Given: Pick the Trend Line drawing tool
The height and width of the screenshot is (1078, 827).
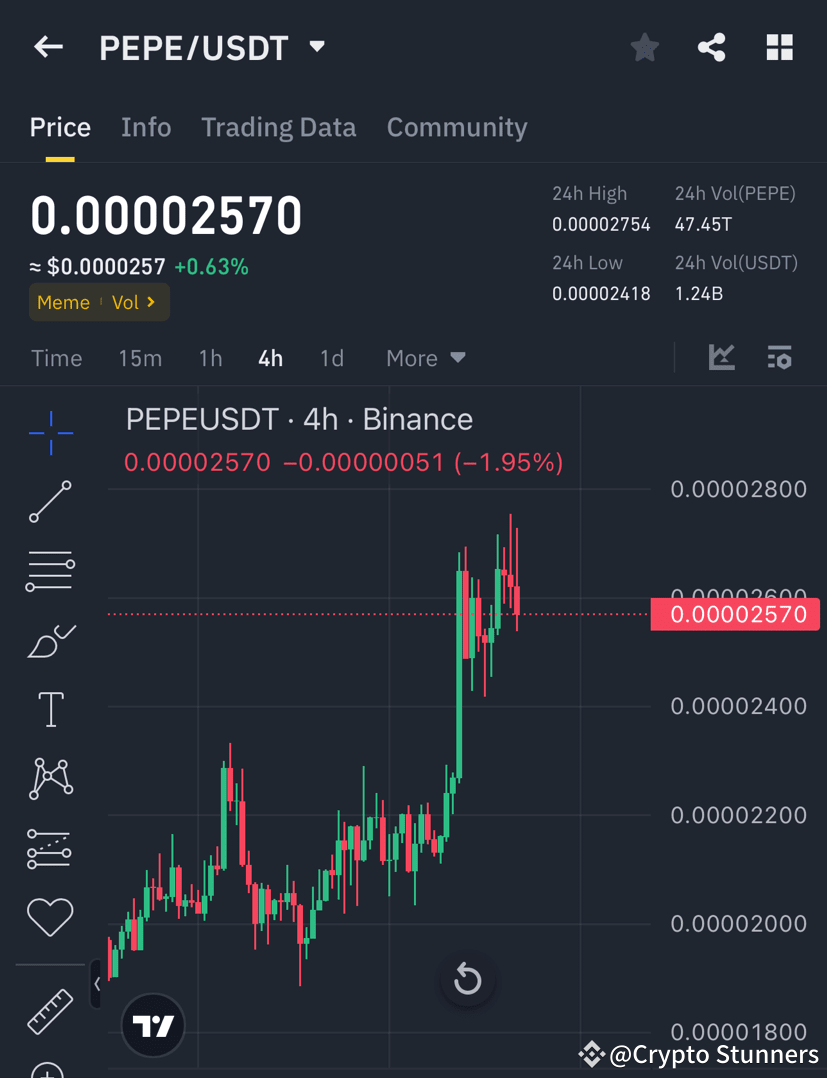Looking at the screenshot, I should (x=50, y=501).
